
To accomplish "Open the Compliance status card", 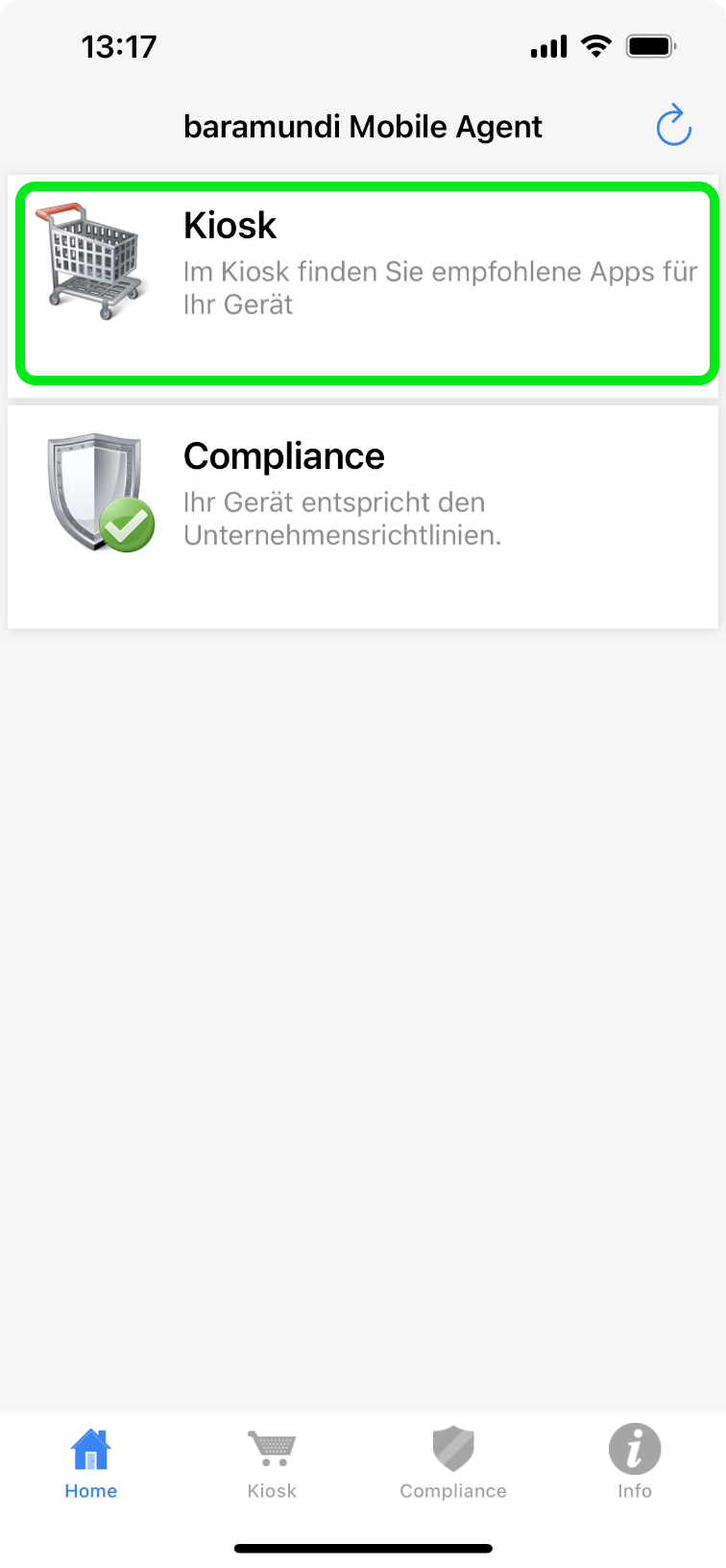I will pyautogui.click(x=363, y=516).
